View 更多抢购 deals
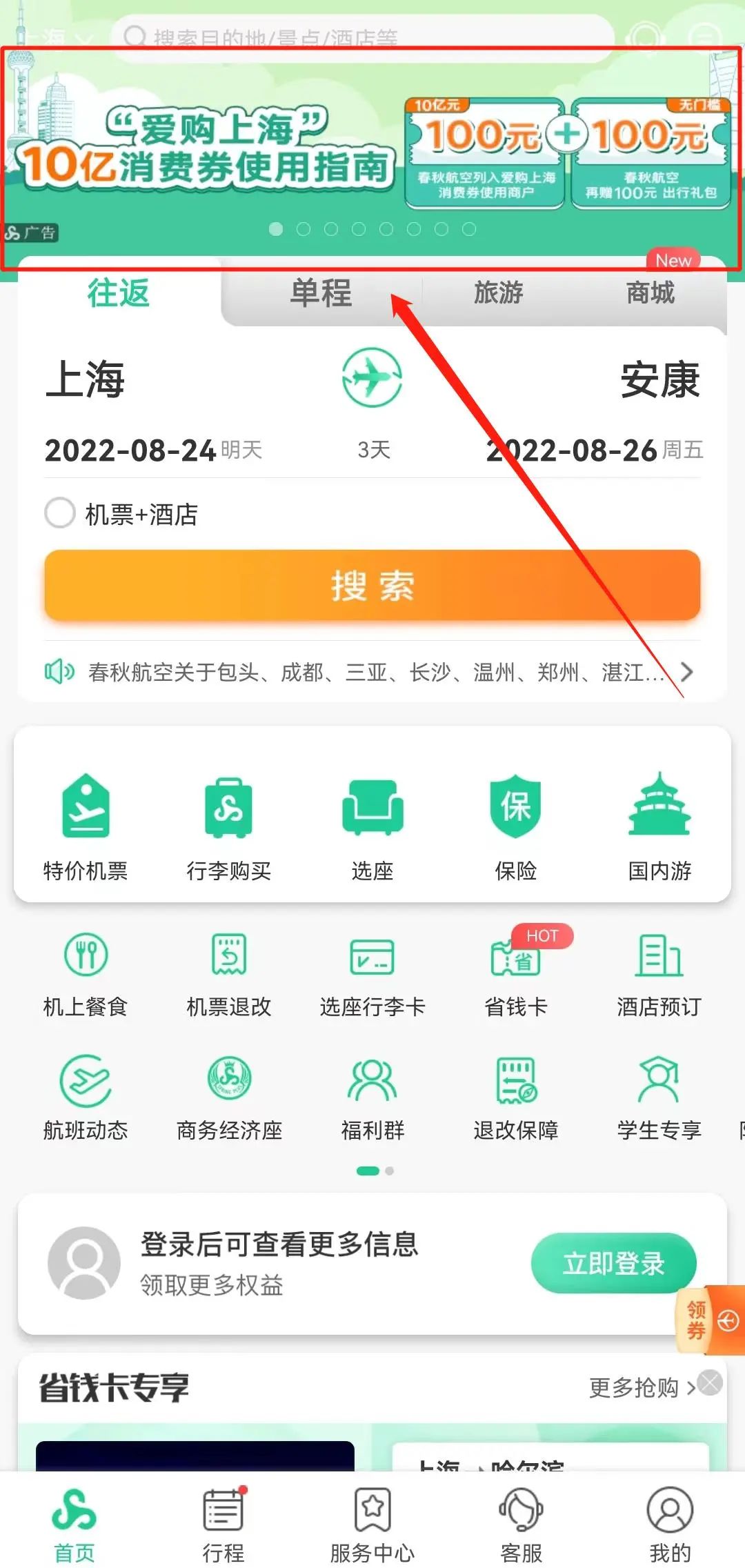The width and height of the screenshot is (745, 1568). pyautogui.click(x=641, y=1387)
